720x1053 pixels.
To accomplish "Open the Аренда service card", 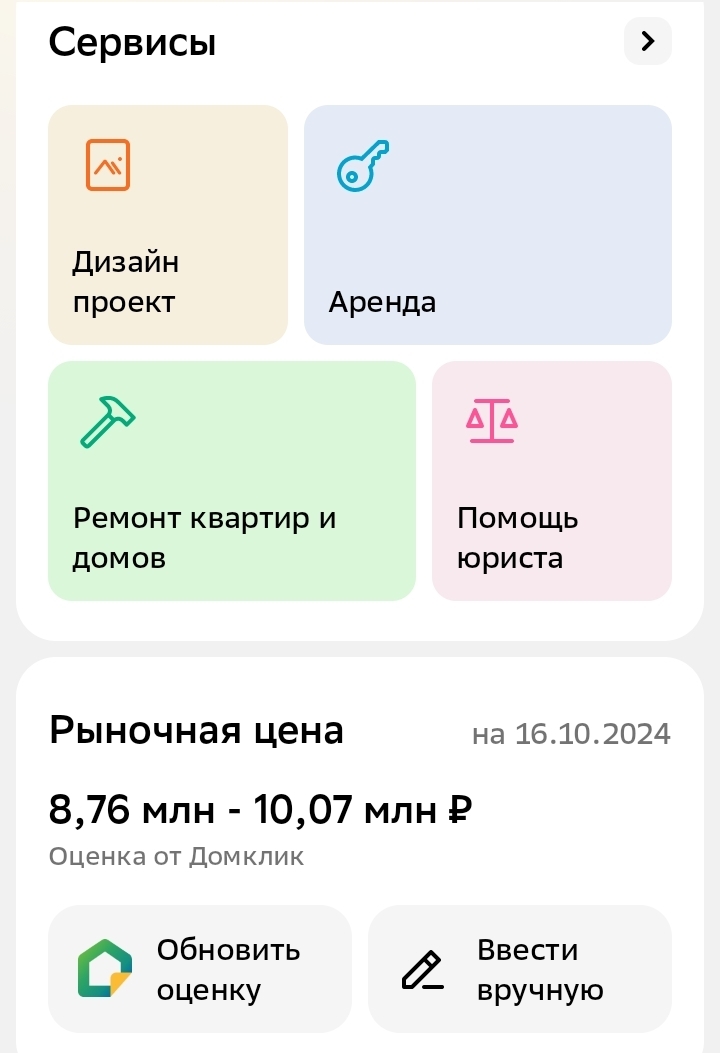I will [487, 225].
